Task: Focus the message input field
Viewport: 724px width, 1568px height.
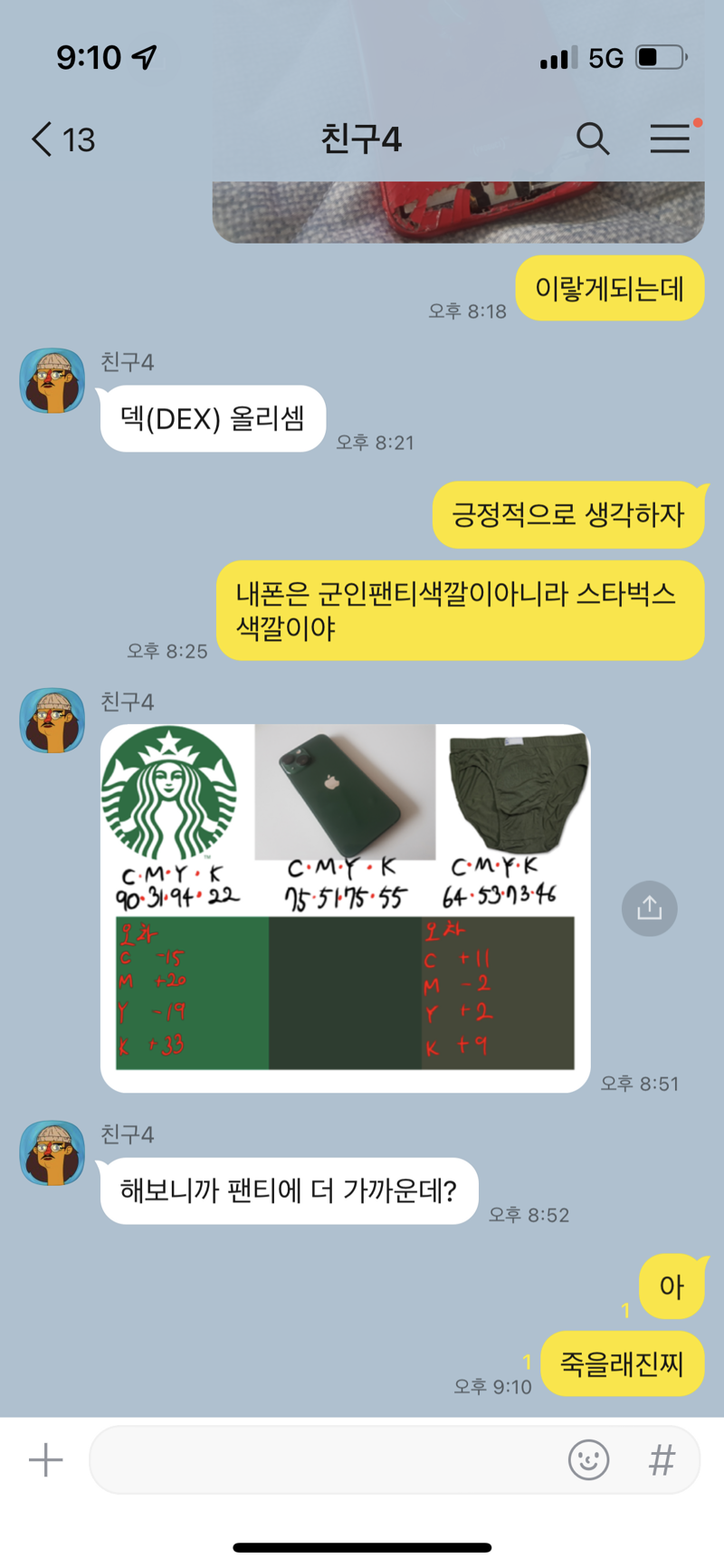Action: tap(326, 1459)
